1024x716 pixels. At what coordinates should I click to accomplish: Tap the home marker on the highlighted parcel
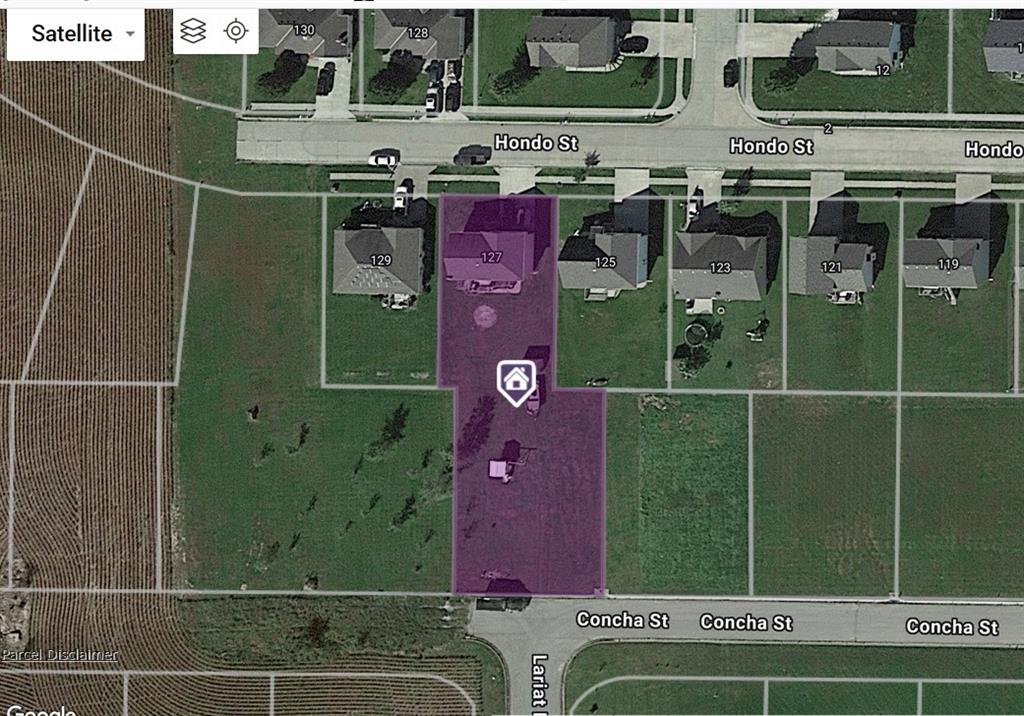point(516,381)
